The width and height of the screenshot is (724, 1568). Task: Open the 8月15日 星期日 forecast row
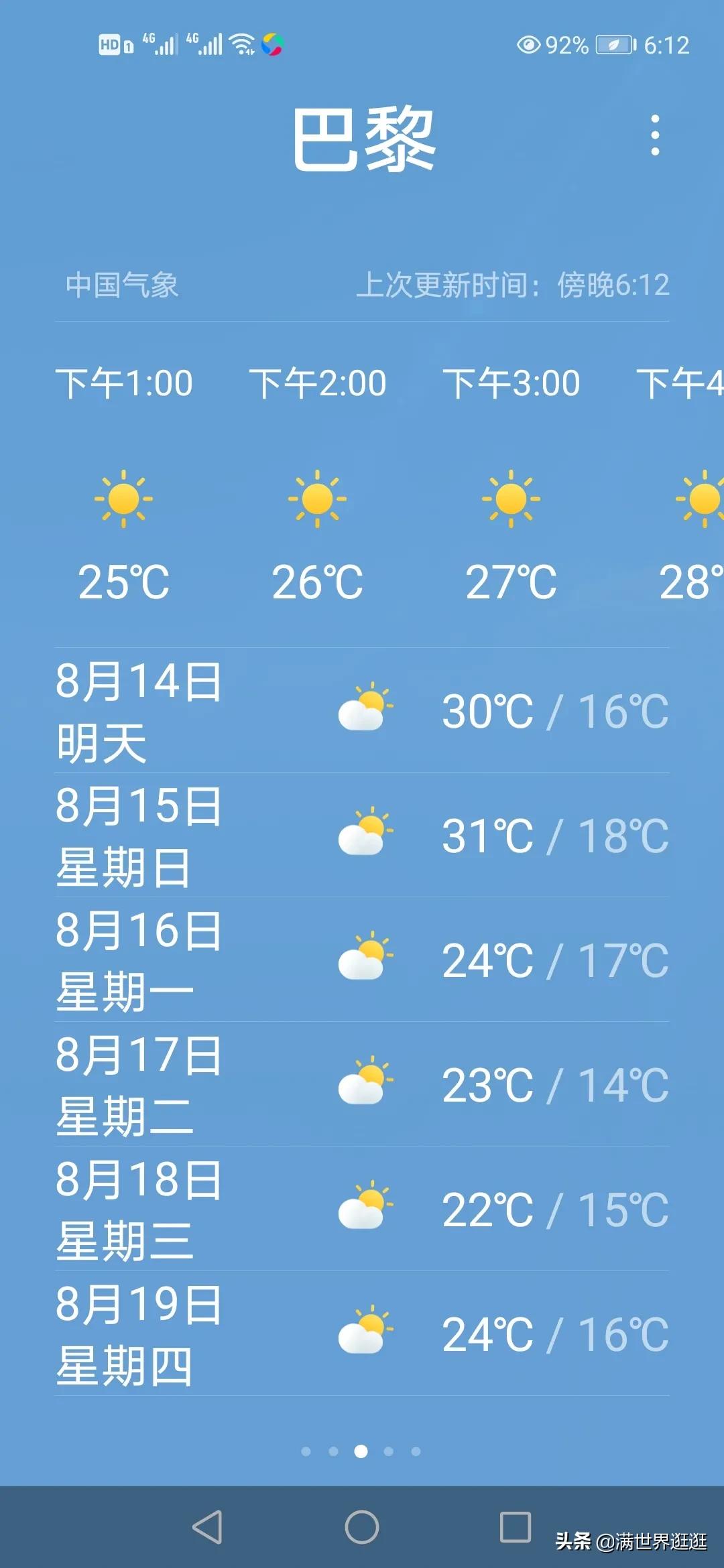(362, 835)
